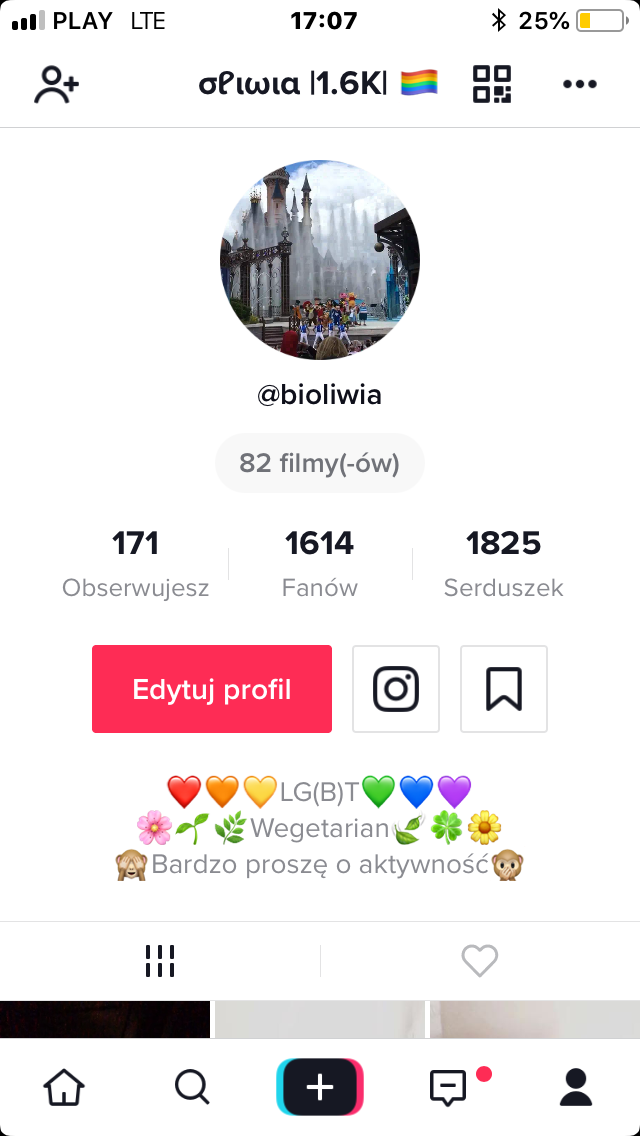Viewport: 640px width, 1136px height.
Task: Select the profile tab
Action: click(576, 1087)
